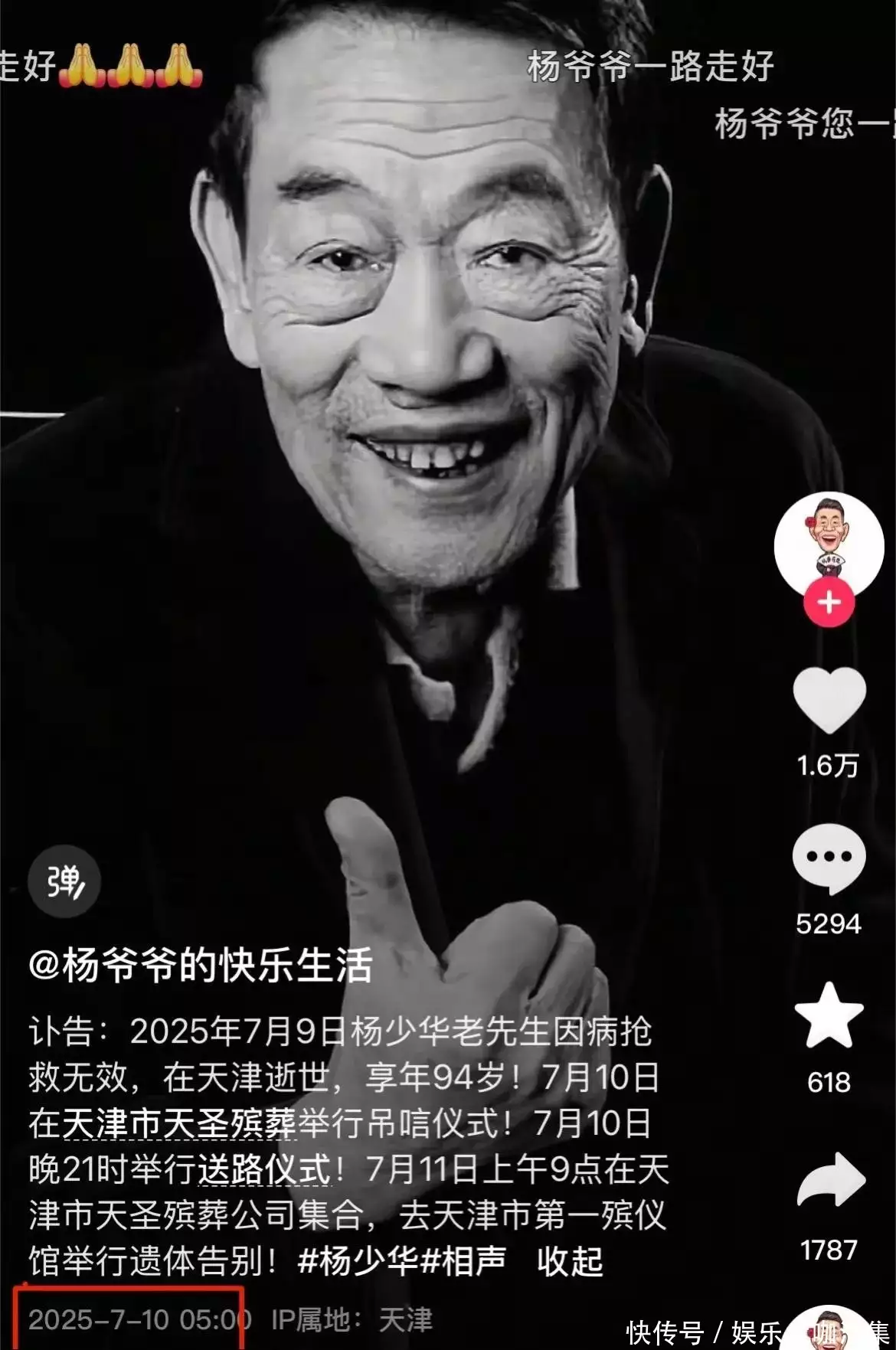Open the #杨少华 hashtag
Viewport: 896px width, 1350px height.
pos(358,1261)
